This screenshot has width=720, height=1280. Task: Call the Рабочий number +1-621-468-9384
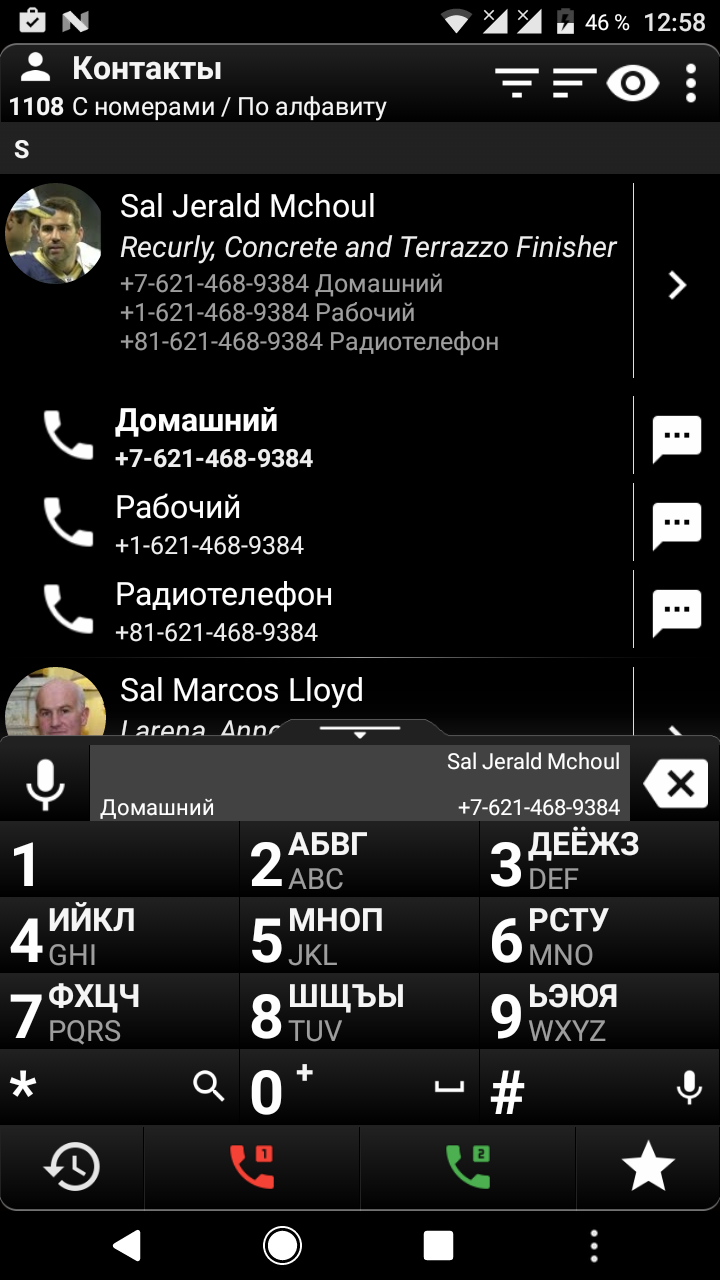68,523
